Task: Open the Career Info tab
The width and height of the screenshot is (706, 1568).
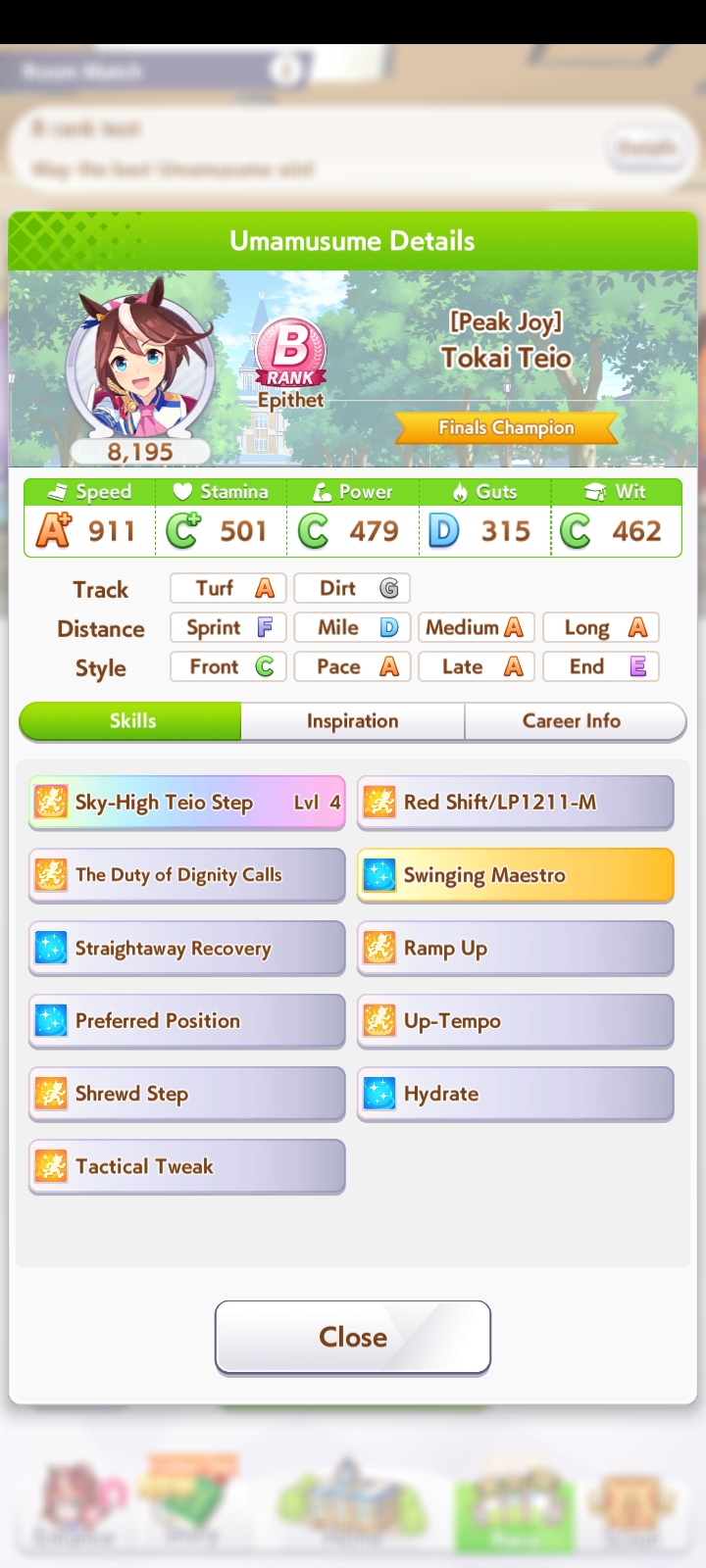Action: click(575, 721)
